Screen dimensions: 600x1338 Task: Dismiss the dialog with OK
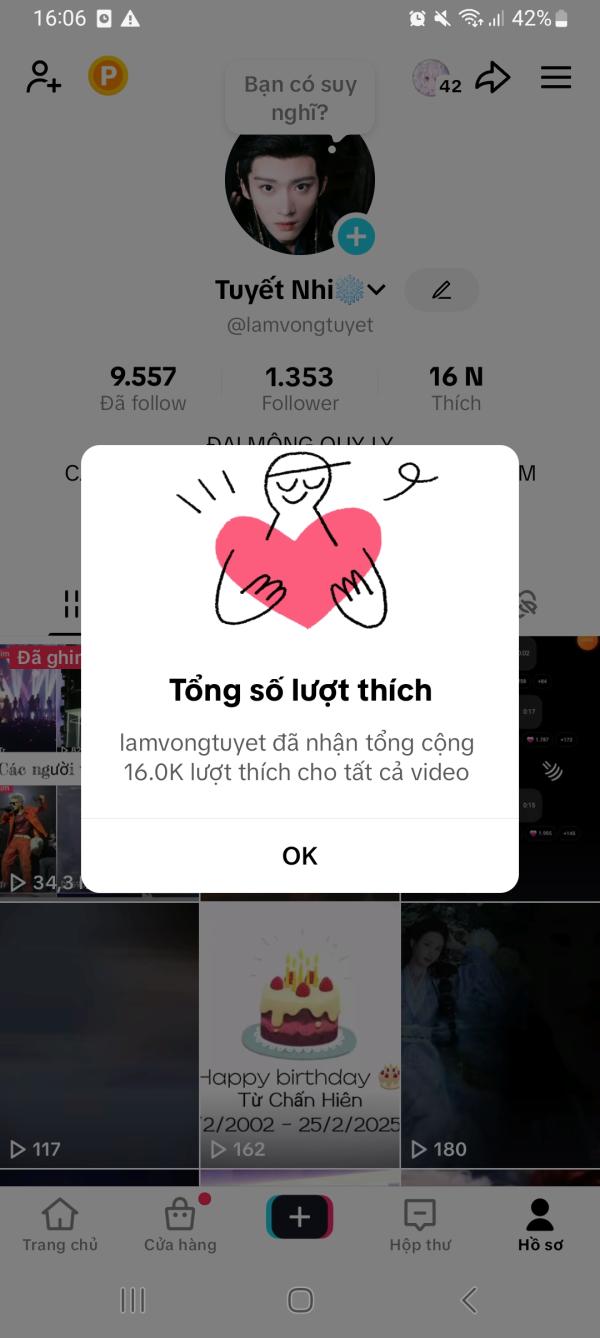click(x=299, y=856)
